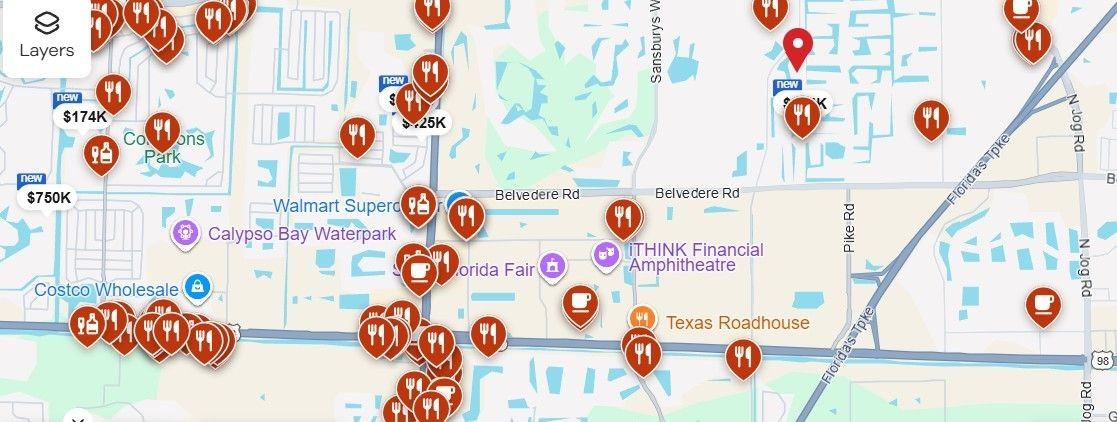The height and width of the screenshot is (422, 1117).
Task: Select the red location pin
Action: coord(797,46)
